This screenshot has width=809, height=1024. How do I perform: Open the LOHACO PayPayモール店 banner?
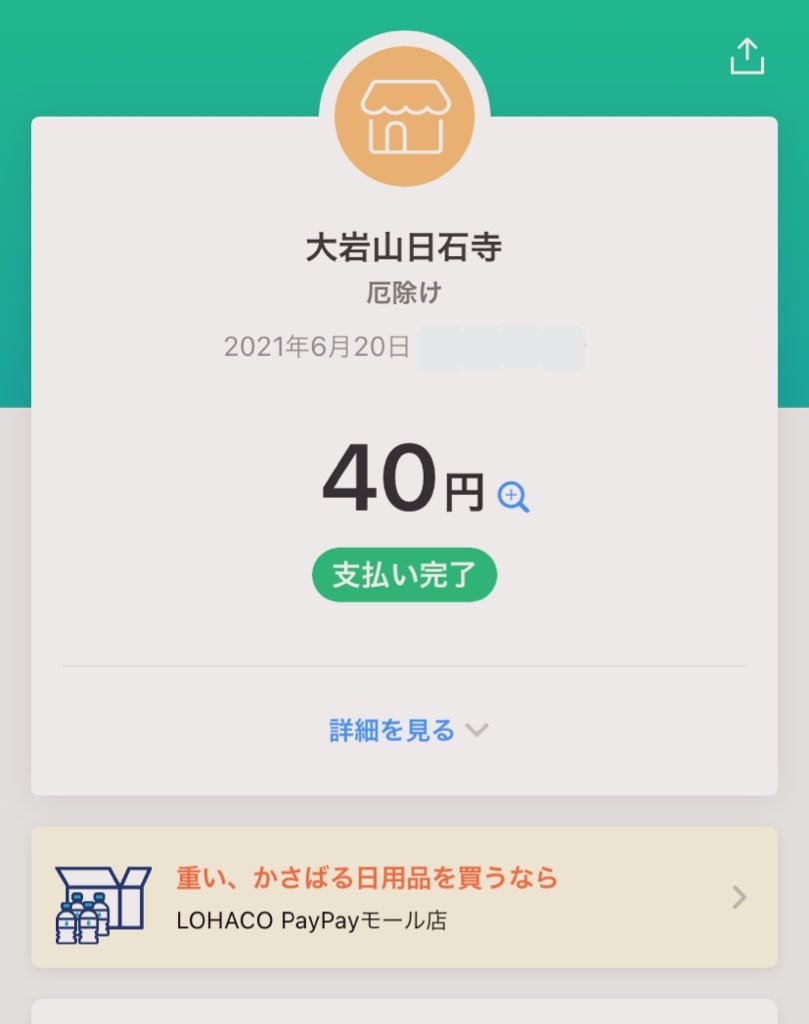404,898
